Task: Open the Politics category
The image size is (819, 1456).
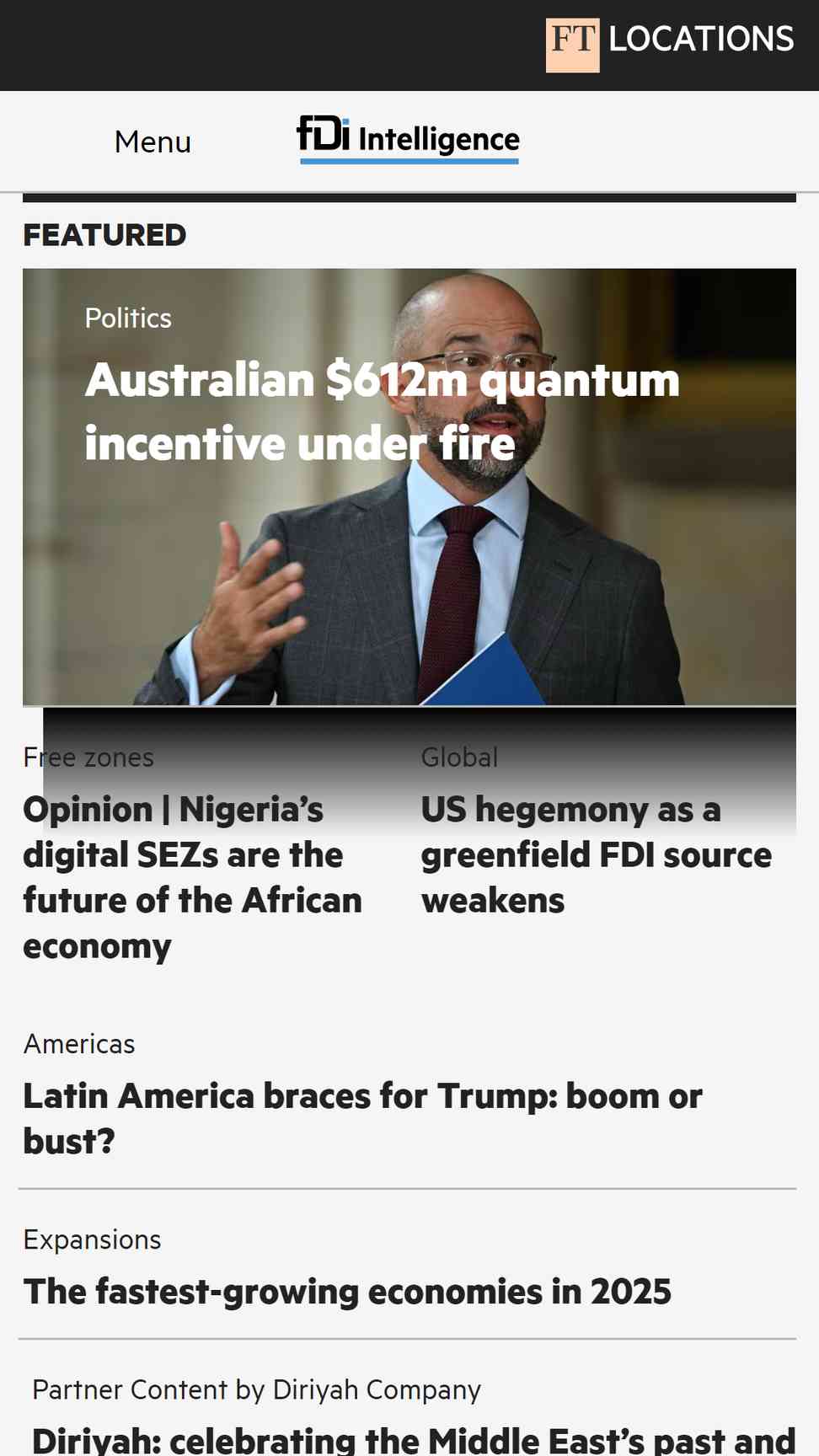Action: (x=128, y=318)
